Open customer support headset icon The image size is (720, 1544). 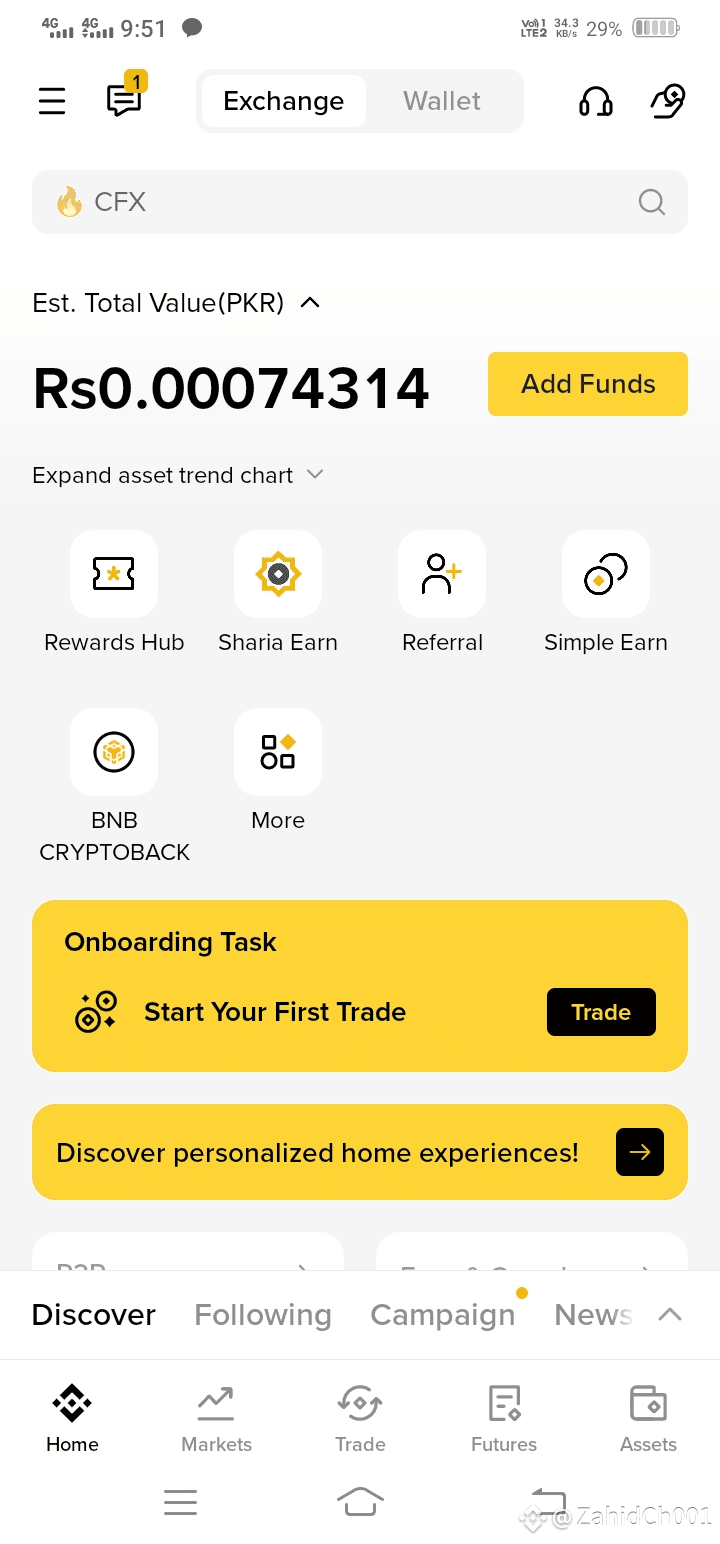pos(596,101)
